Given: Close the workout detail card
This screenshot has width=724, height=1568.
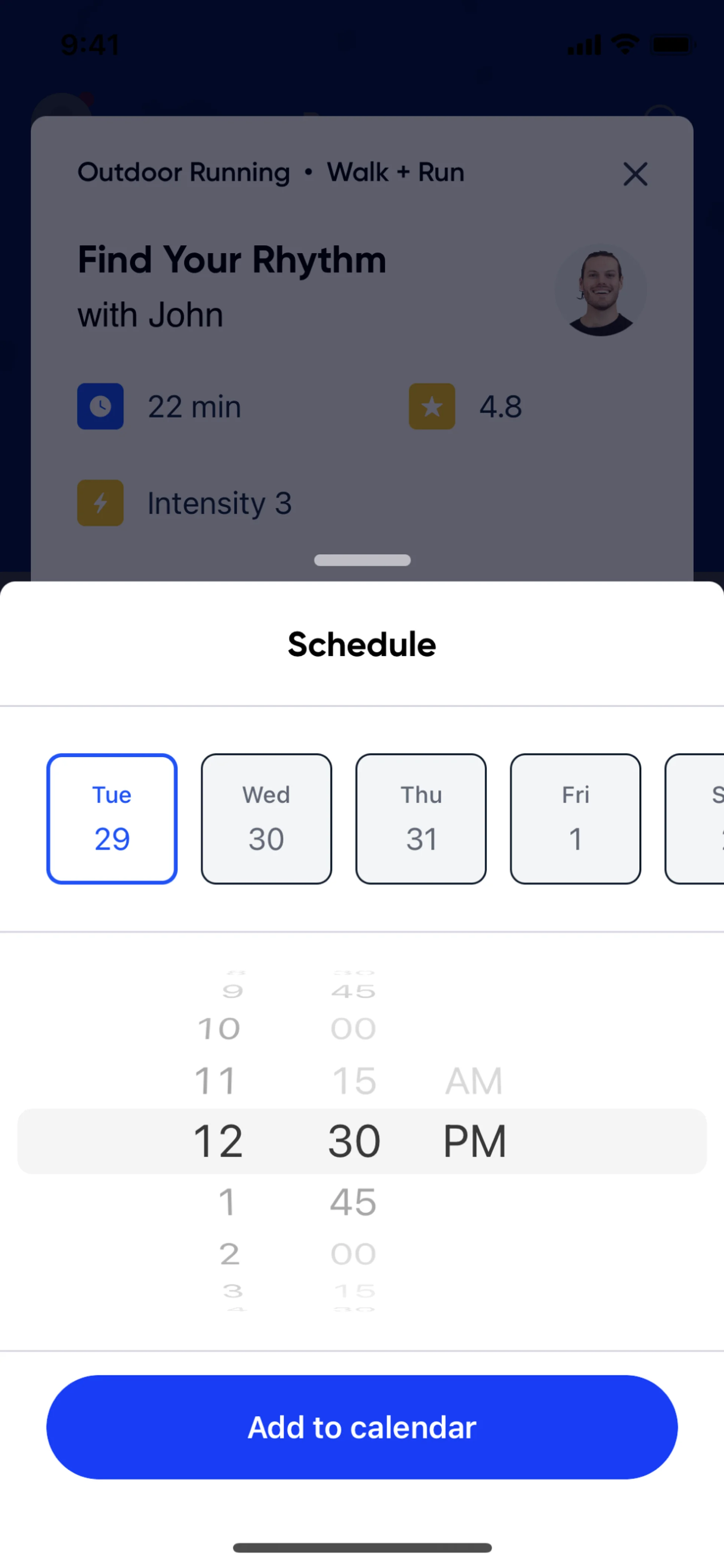Looking at the screenshot, I should 635,174.
